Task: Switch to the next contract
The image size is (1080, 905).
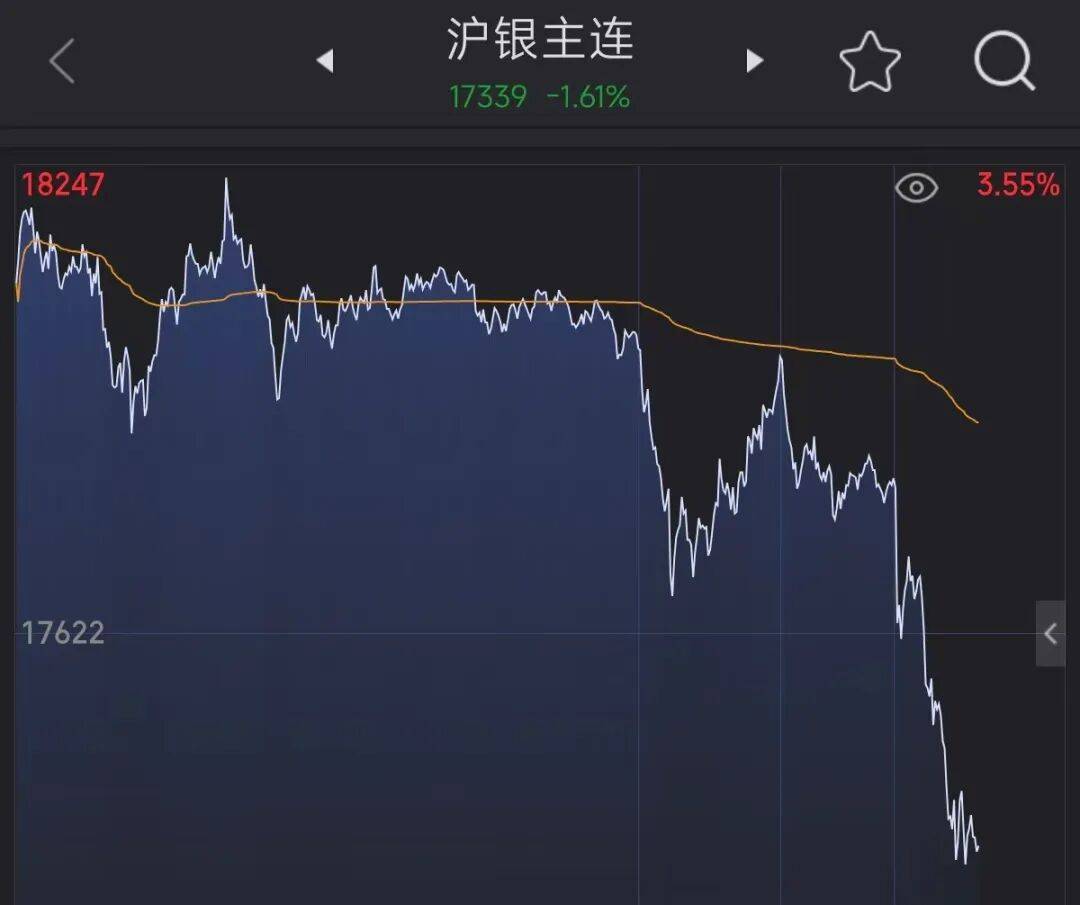Action: point(754,62)
